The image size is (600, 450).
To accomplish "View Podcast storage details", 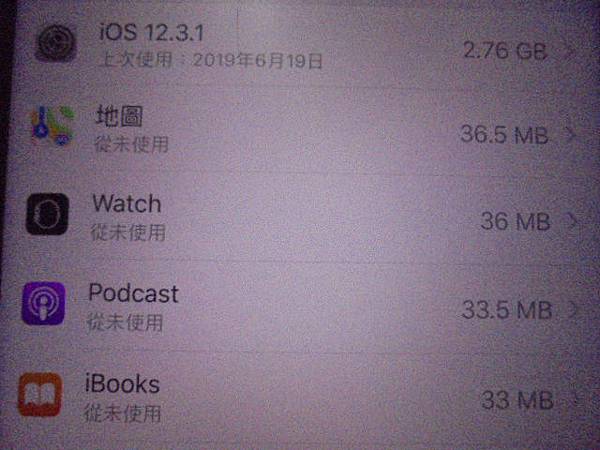I will (300, 306).
